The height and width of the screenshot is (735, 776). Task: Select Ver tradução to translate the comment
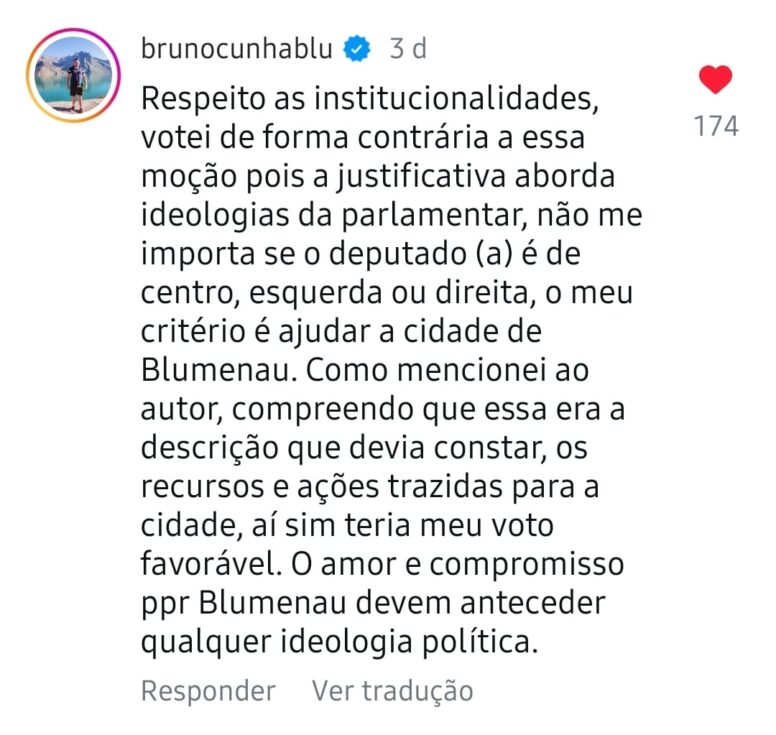392,691
